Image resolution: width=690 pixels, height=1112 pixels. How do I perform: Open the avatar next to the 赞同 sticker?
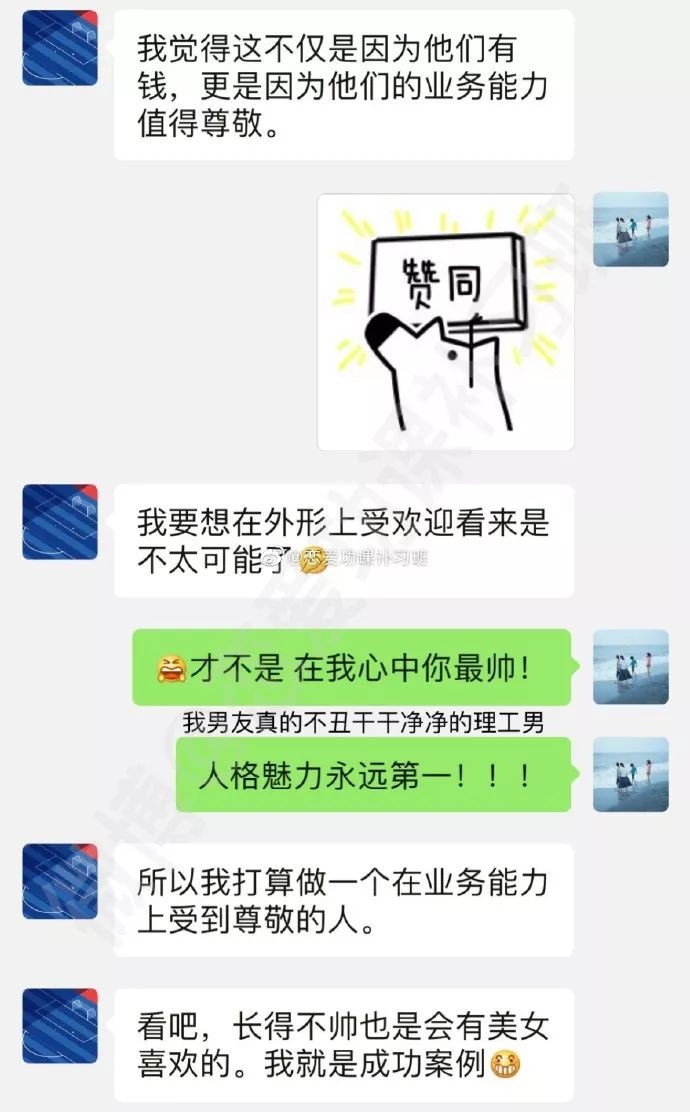tap(630, 229)
